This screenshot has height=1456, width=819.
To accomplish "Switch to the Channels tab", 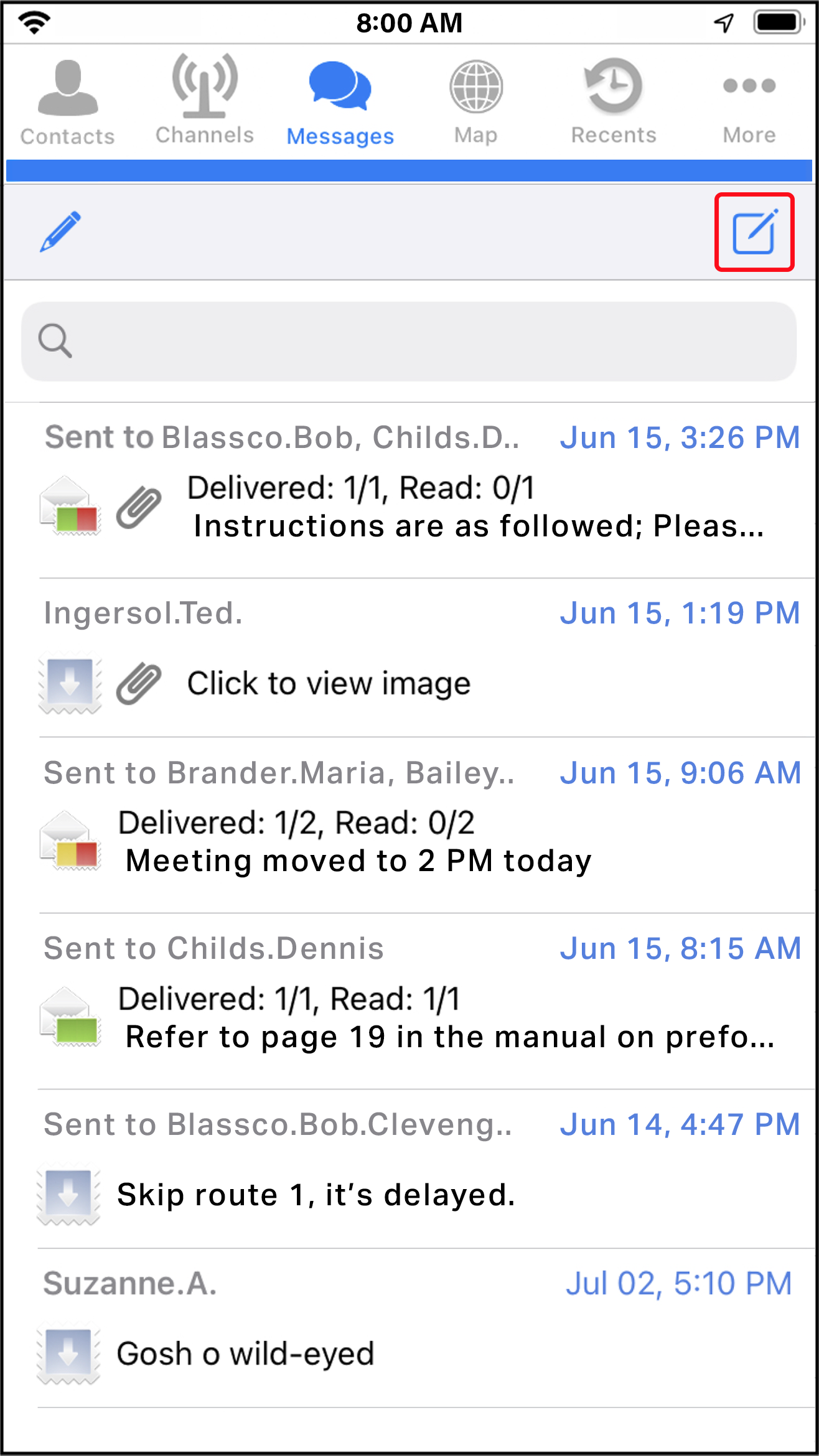I will tap(204, 101).
